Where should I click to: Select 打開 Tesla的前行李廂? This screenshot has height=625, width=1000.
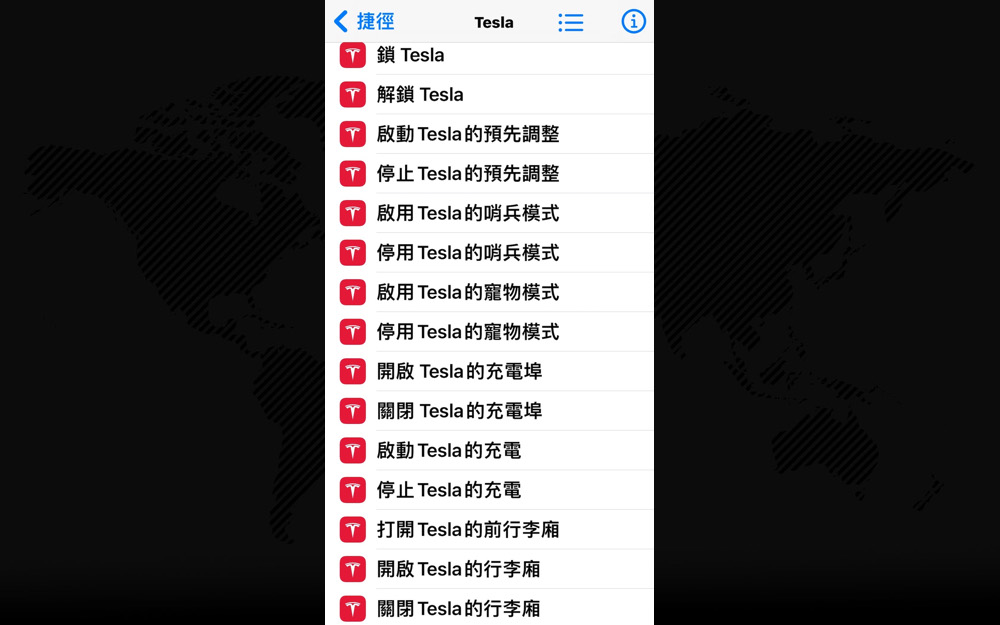[467, 530]
